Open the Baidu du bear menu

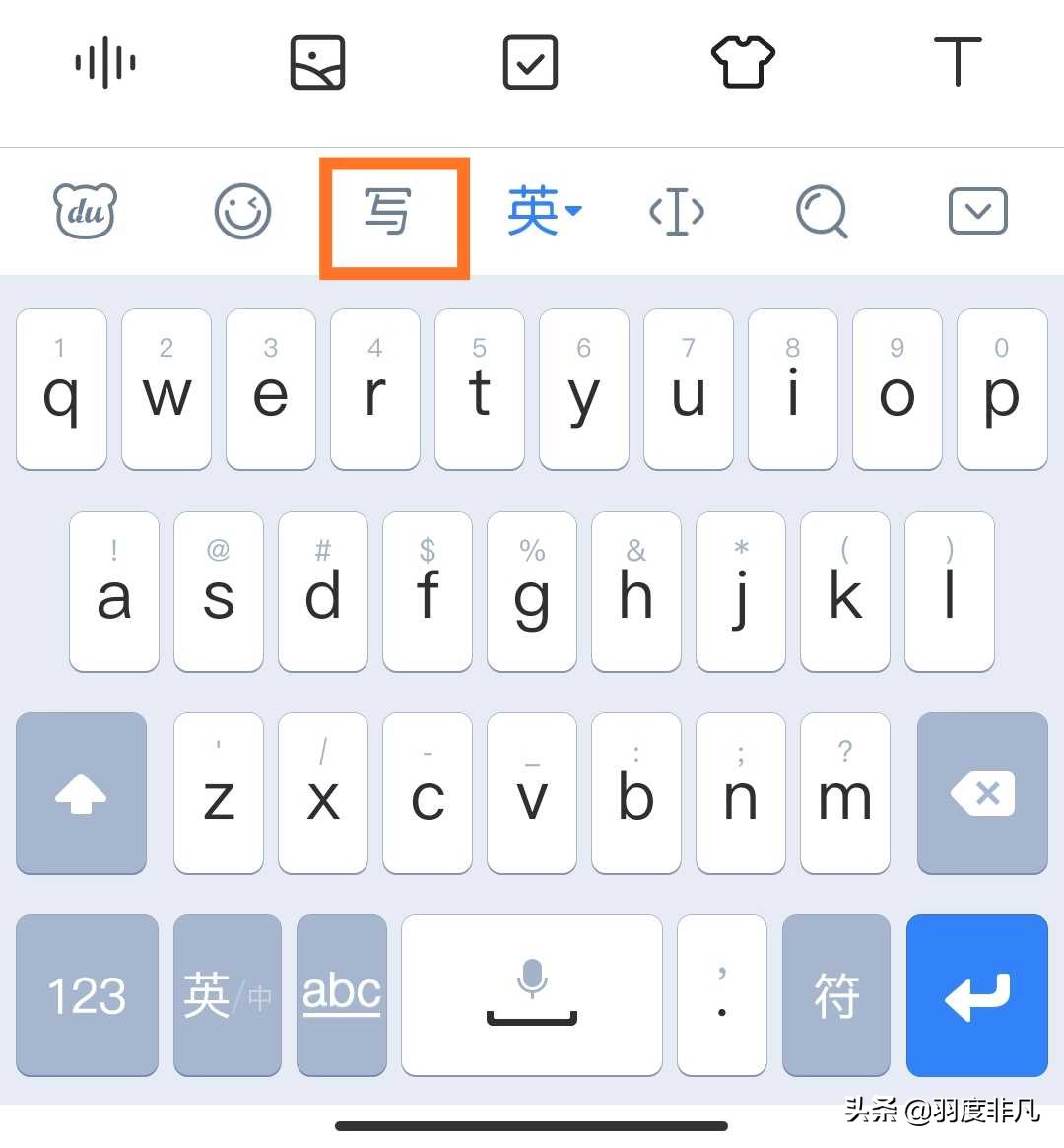[85, 211]
